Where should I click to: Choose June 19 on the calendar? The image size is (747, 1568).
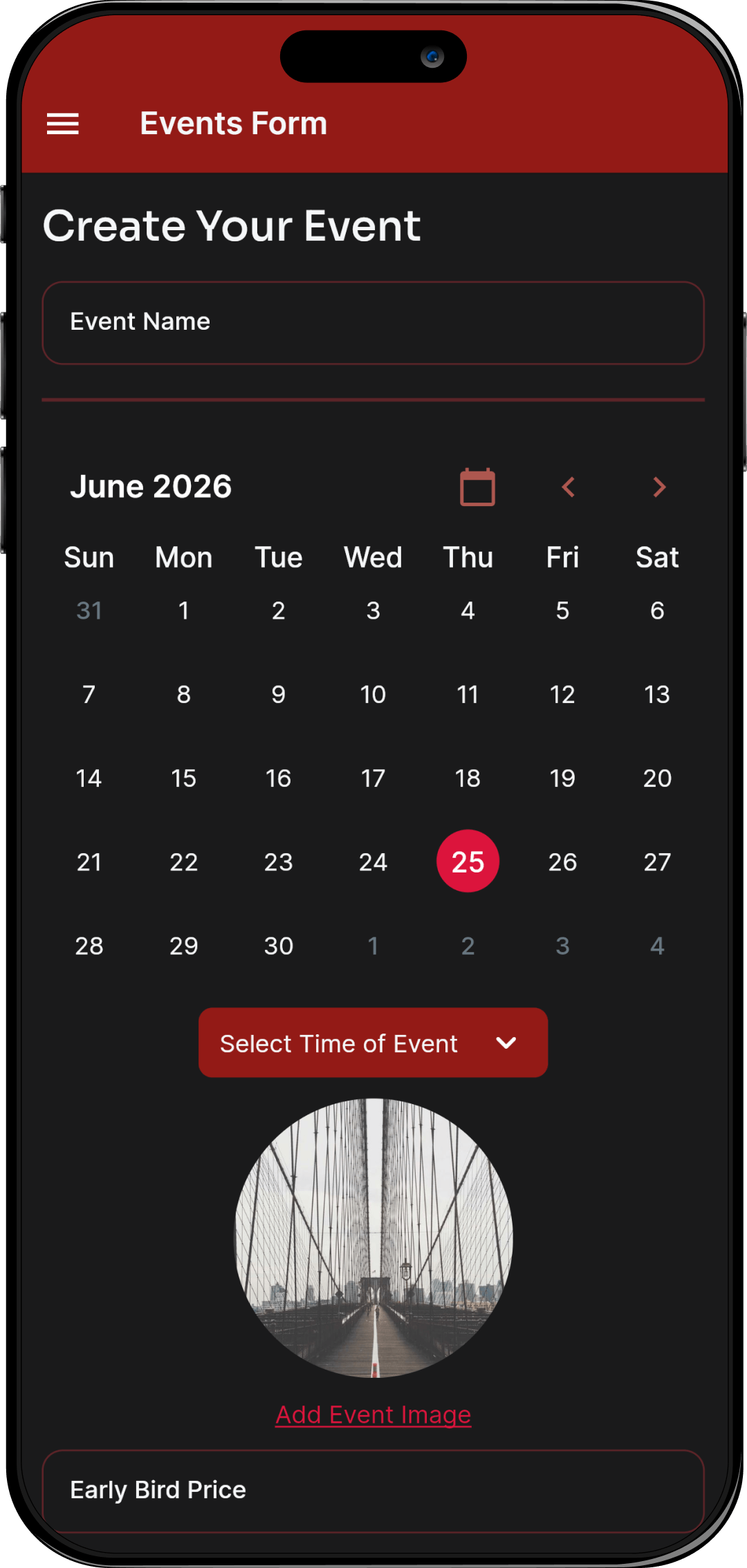pos(563,778)
